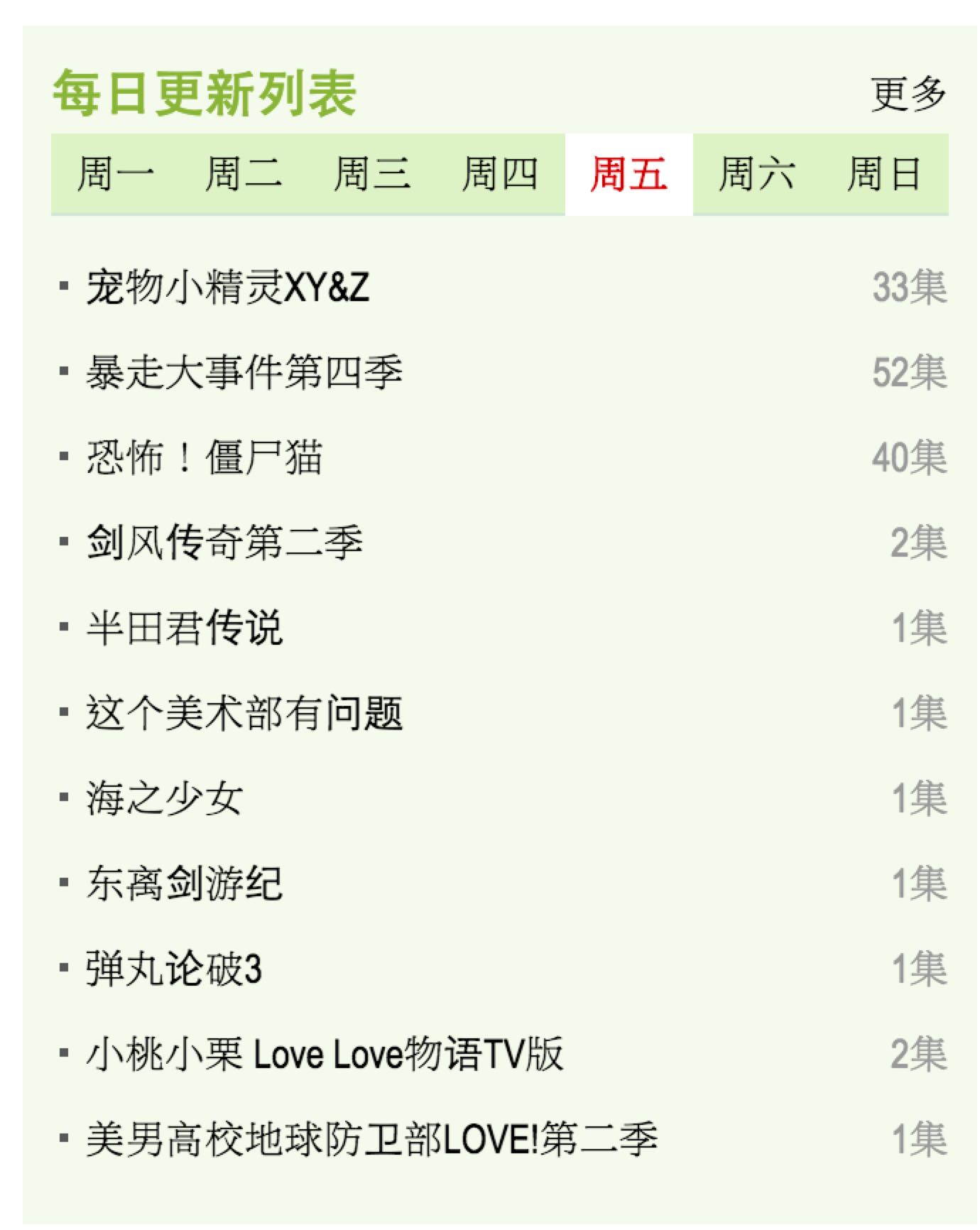Switch to the 周二 tab
The height and width of the screenshot is (1230, 980).
[x=243, y=174]
